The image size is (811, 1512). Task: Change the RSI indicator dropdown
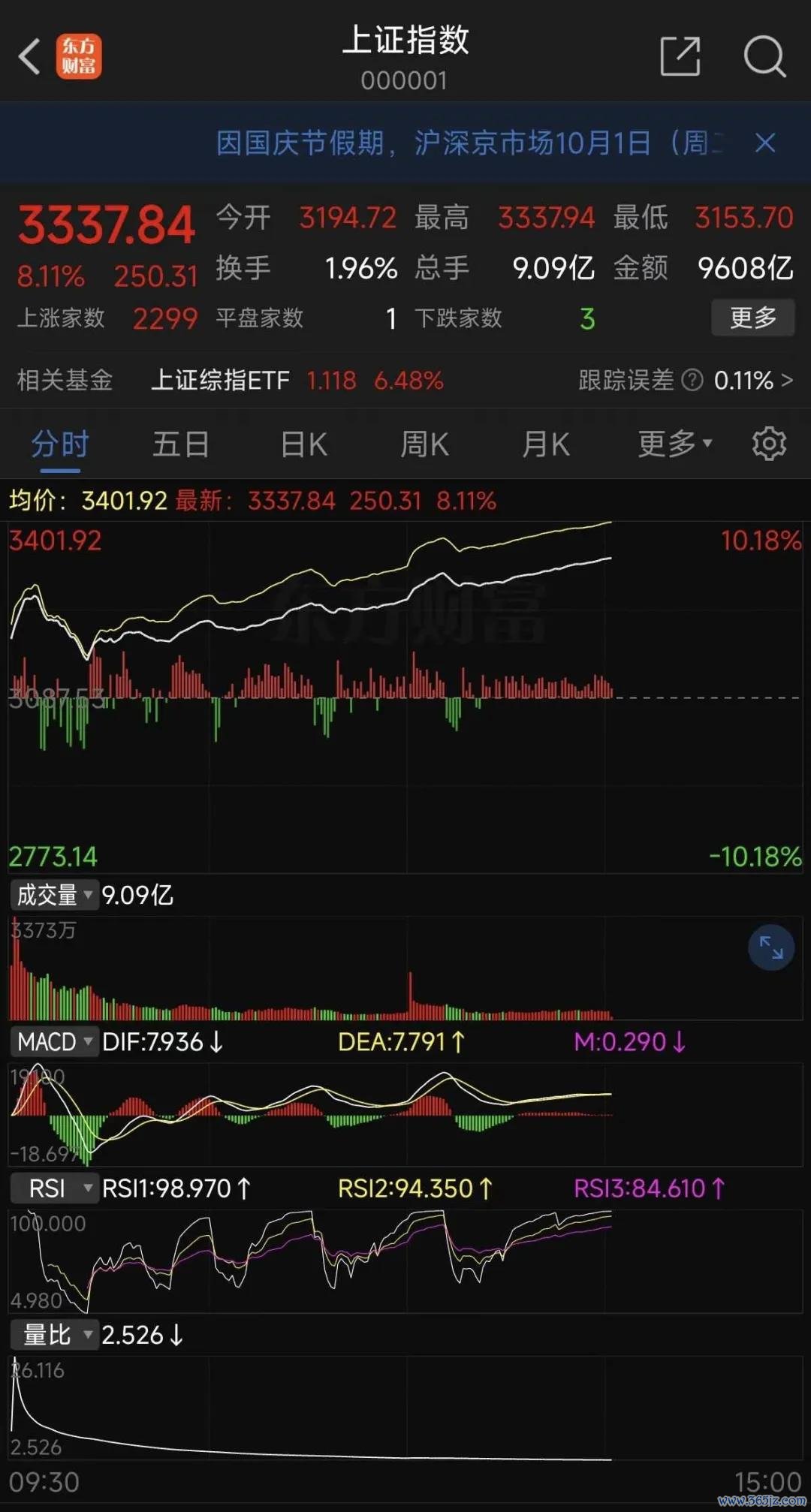tap(55, 1188)
